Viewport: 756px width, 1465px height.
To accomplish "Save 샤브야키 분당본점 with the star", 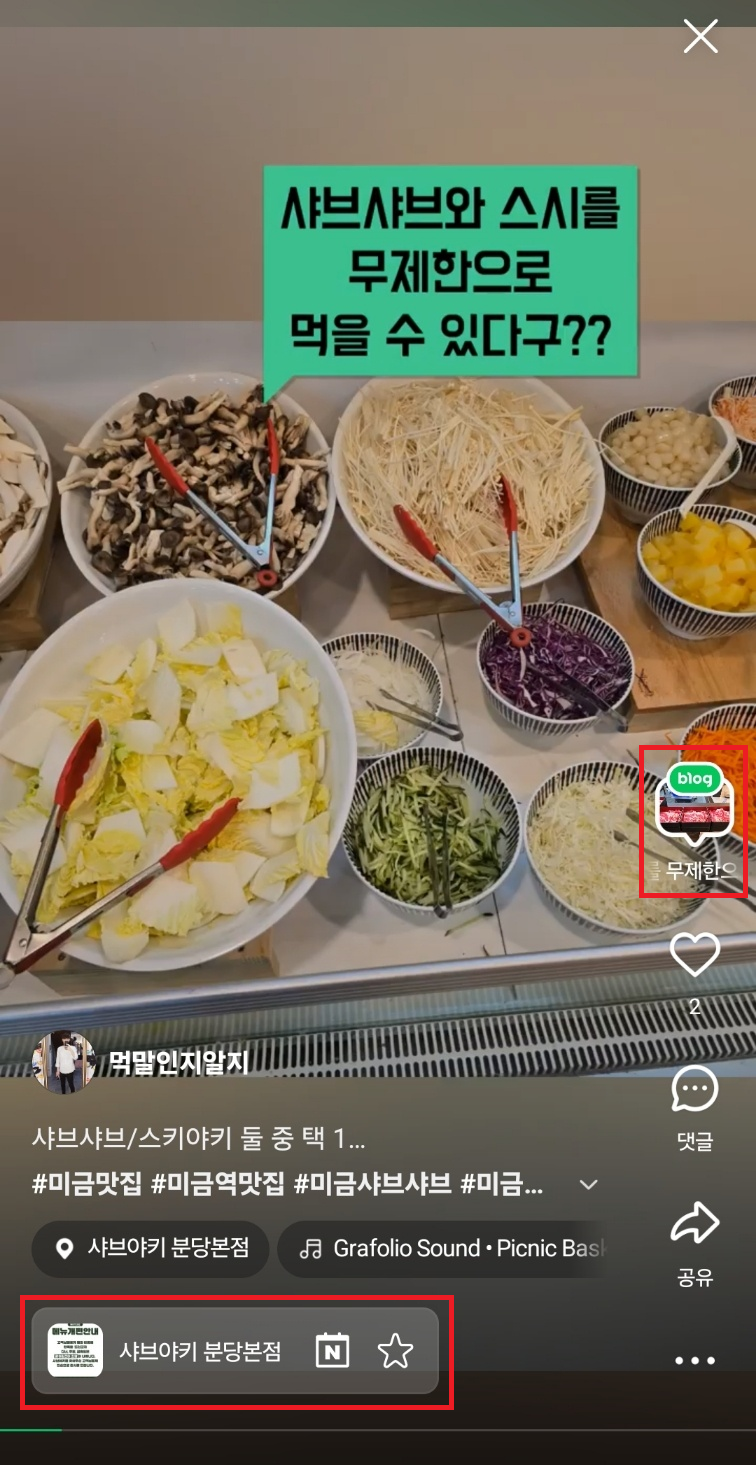I will click(395, 1351).
